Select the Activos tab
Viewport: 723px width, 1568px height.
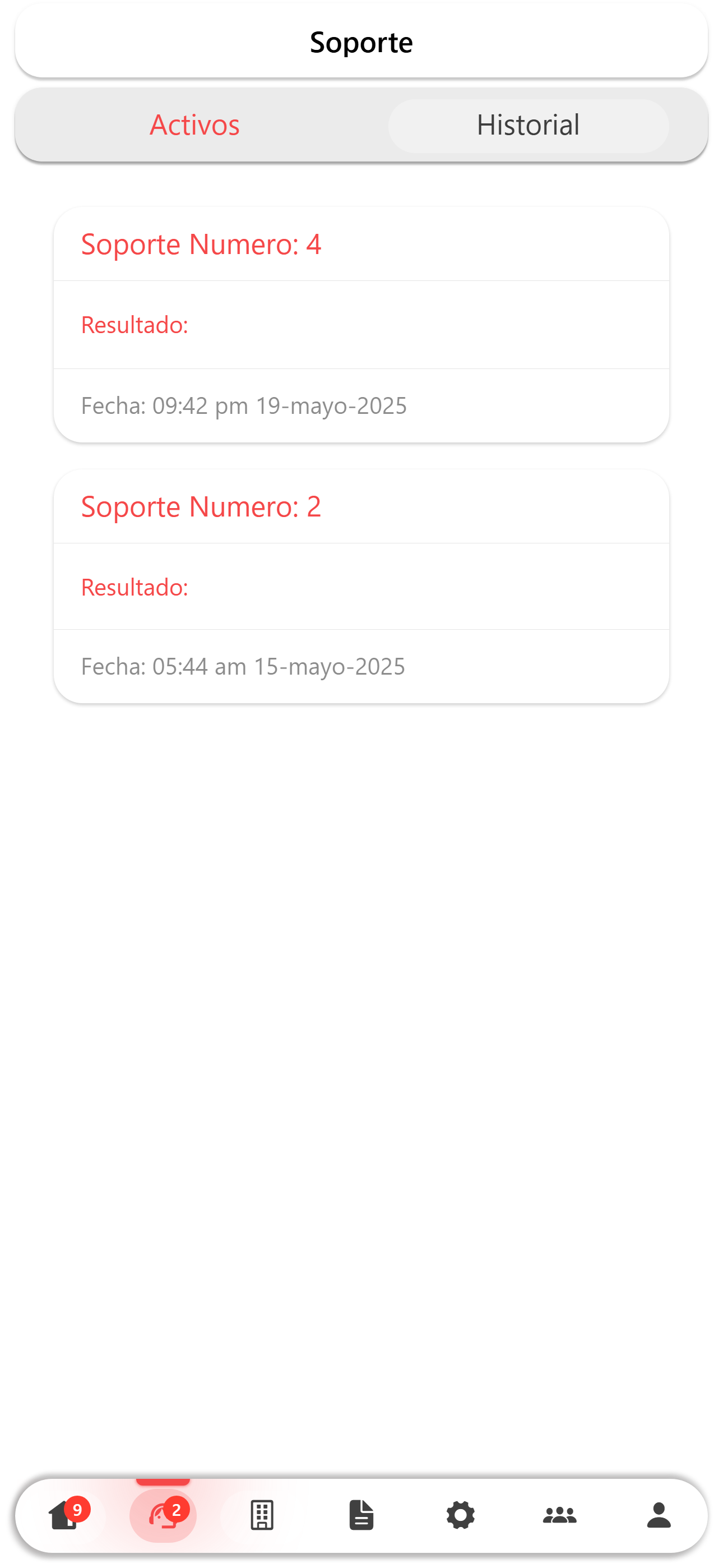(194, 126)
